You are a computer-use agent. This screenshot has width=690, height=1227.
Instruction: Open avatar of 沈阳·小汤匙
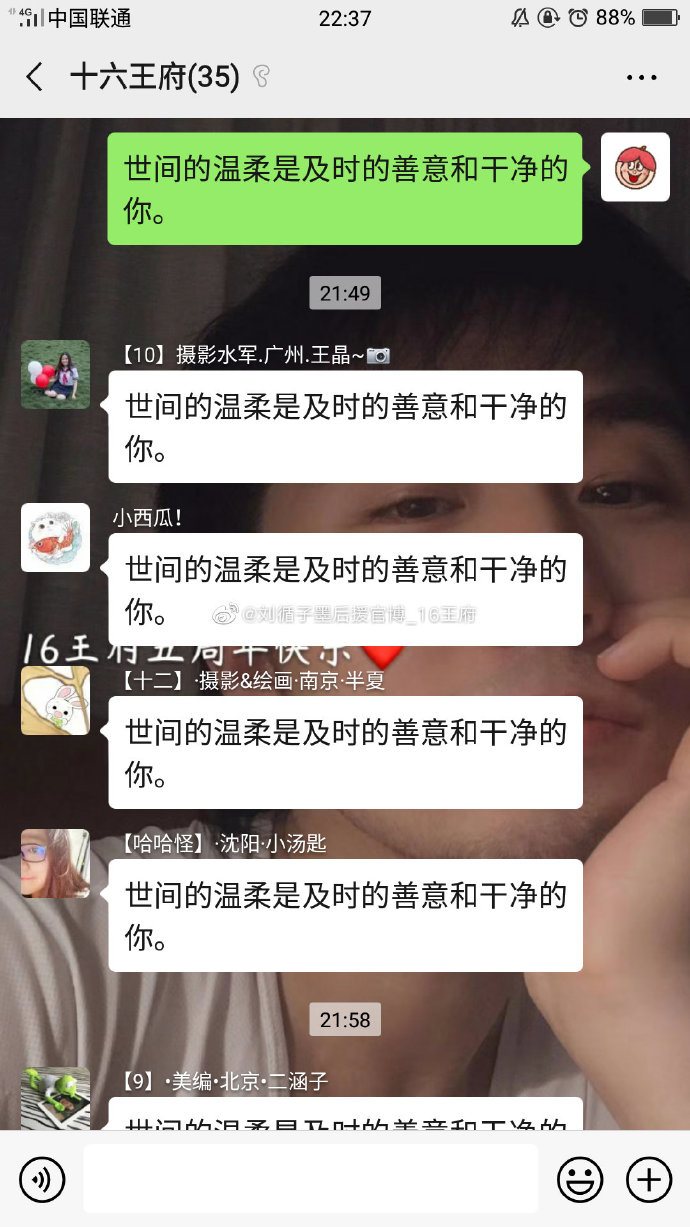[56, 863]
